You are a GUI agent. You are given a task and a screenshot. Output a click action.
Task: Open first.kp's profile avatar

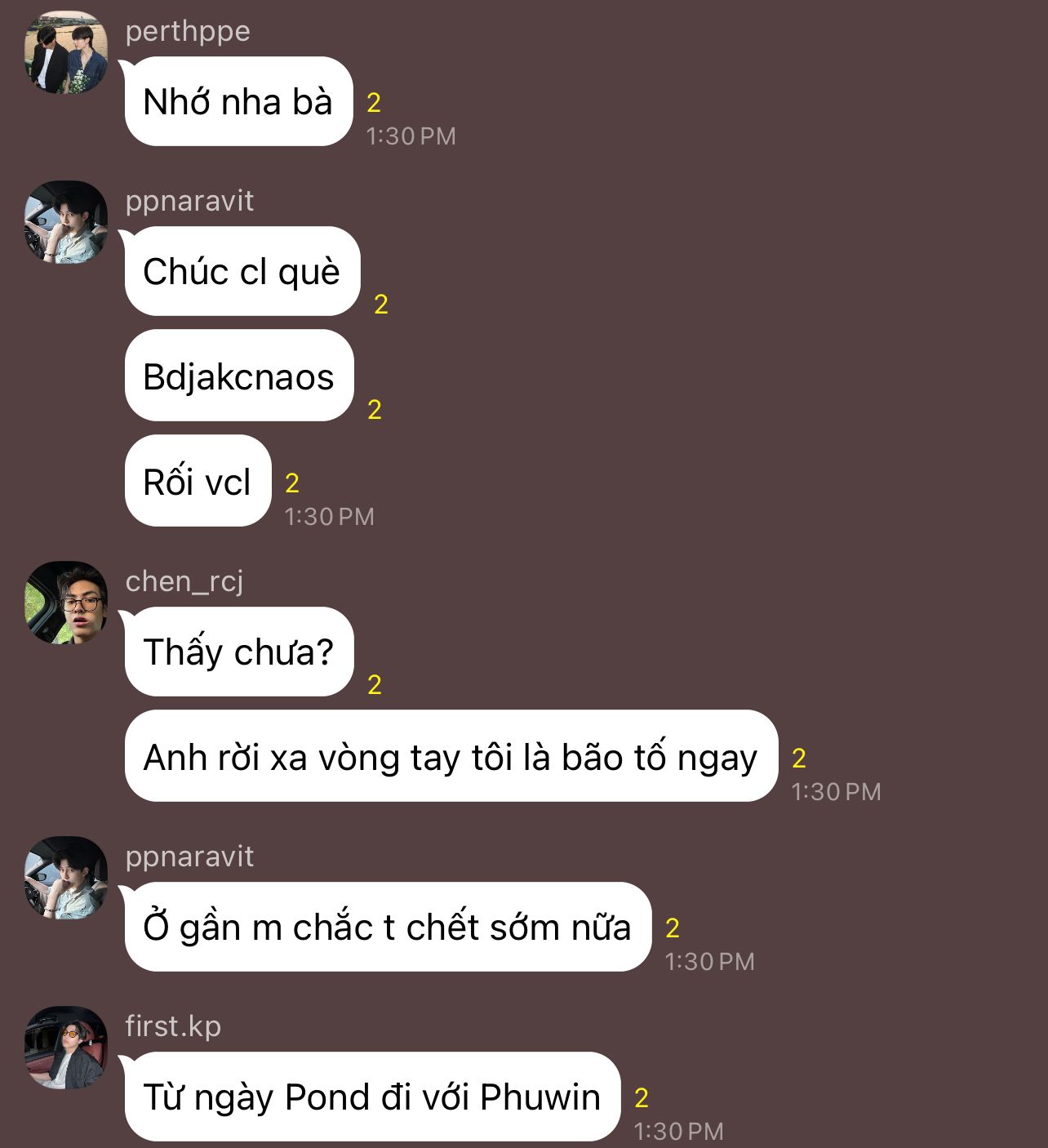pos(66,1048)
